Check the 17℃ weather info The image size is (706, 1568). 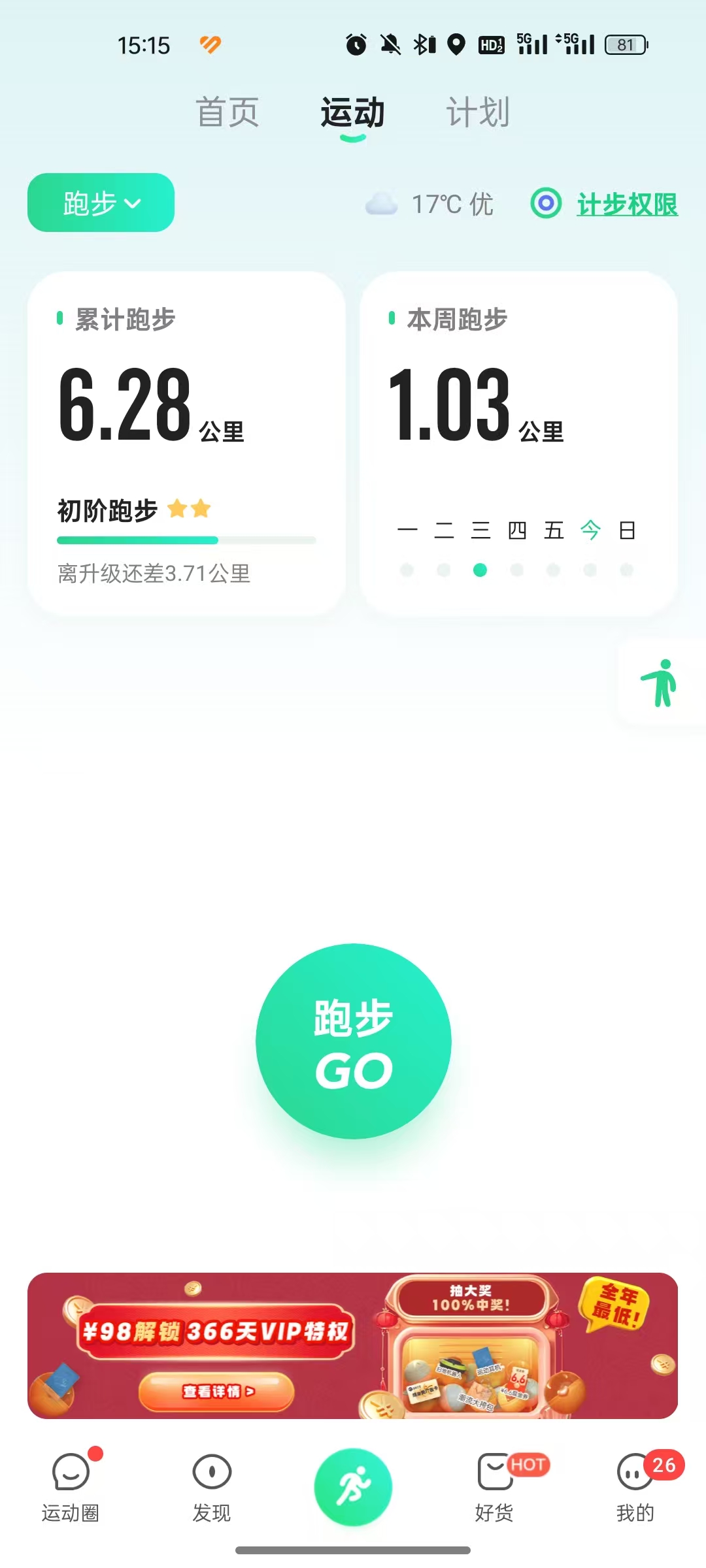tap(430, 204)
